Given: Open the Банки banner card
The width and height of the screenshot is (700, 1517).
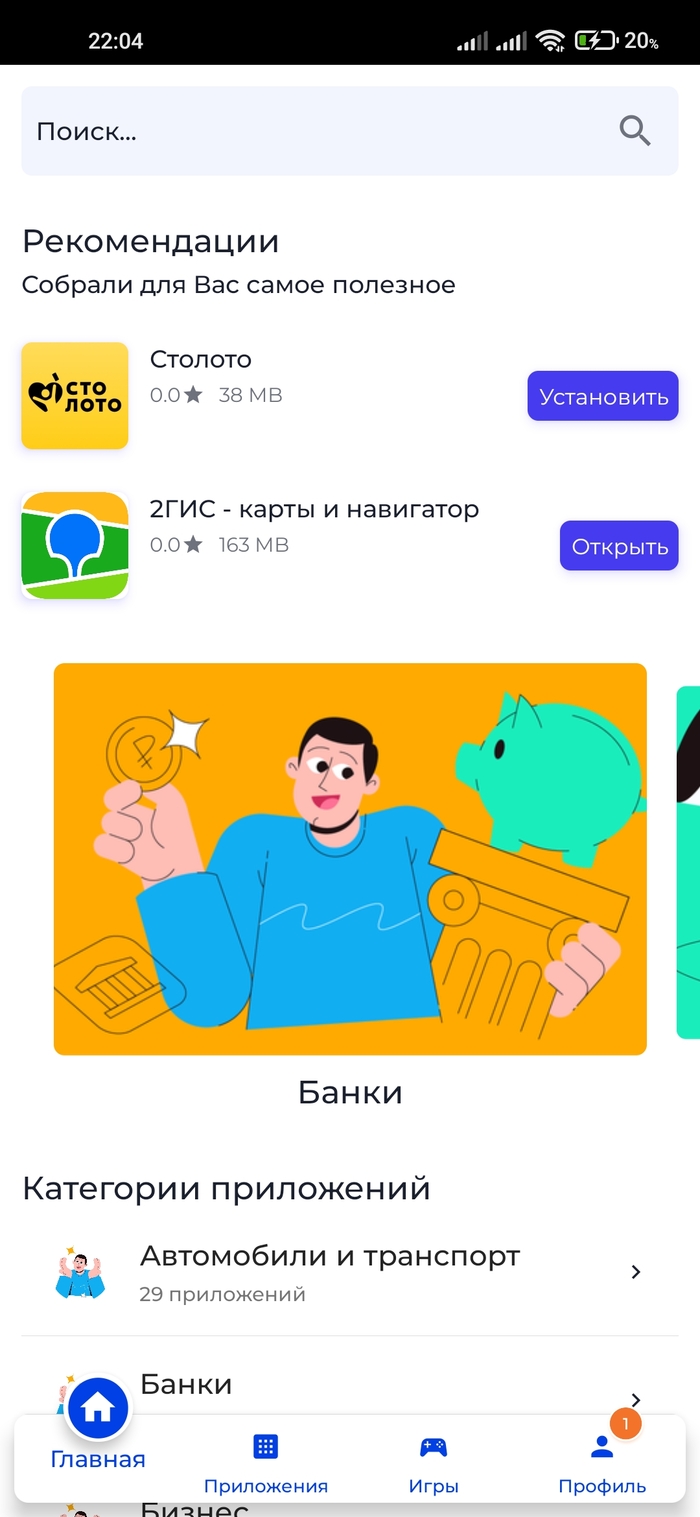Looking at the screenshot, I should click(x=350, y=858).
